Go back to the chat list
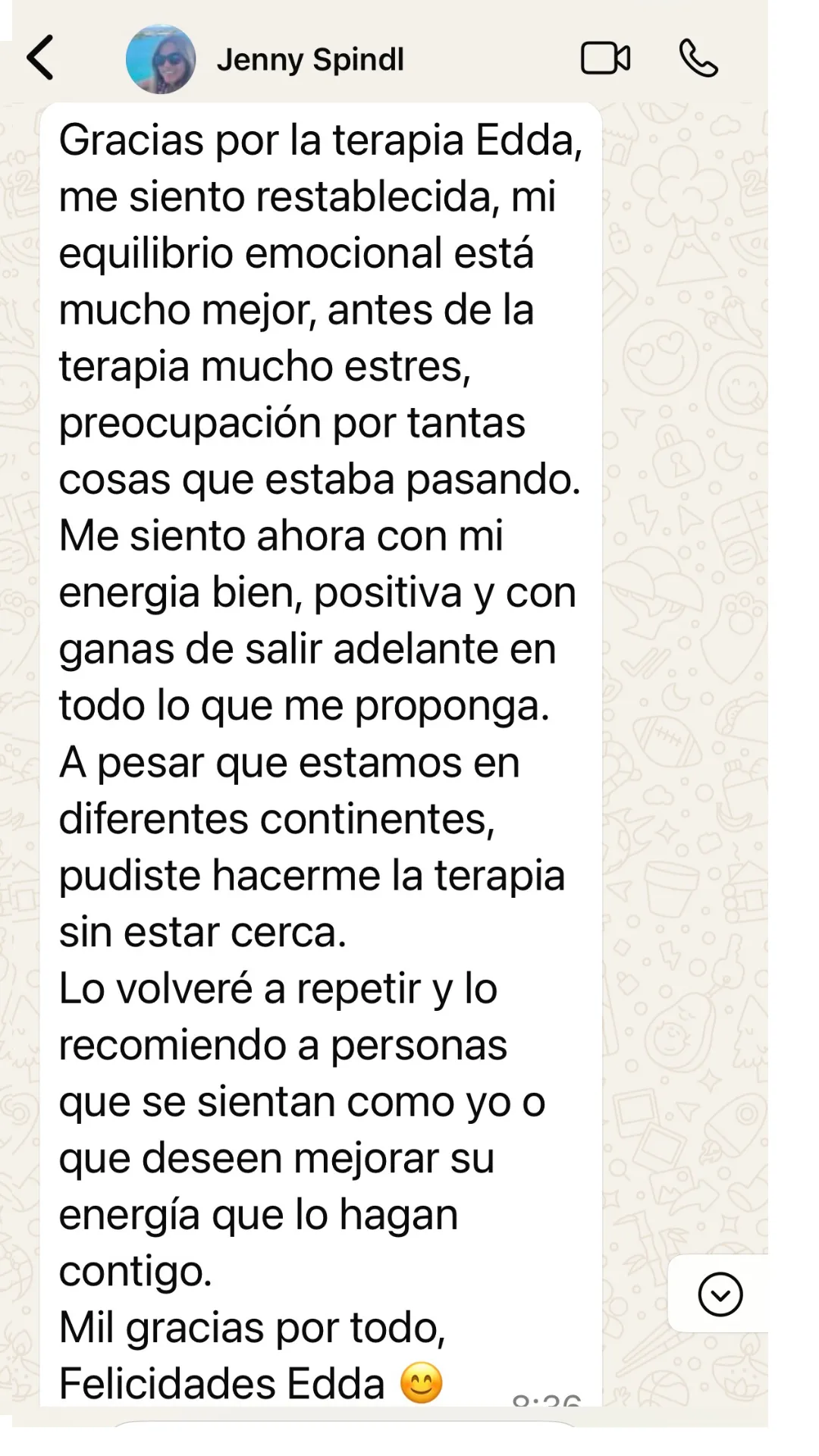The image size is (819, 1456). coord(40,58)
